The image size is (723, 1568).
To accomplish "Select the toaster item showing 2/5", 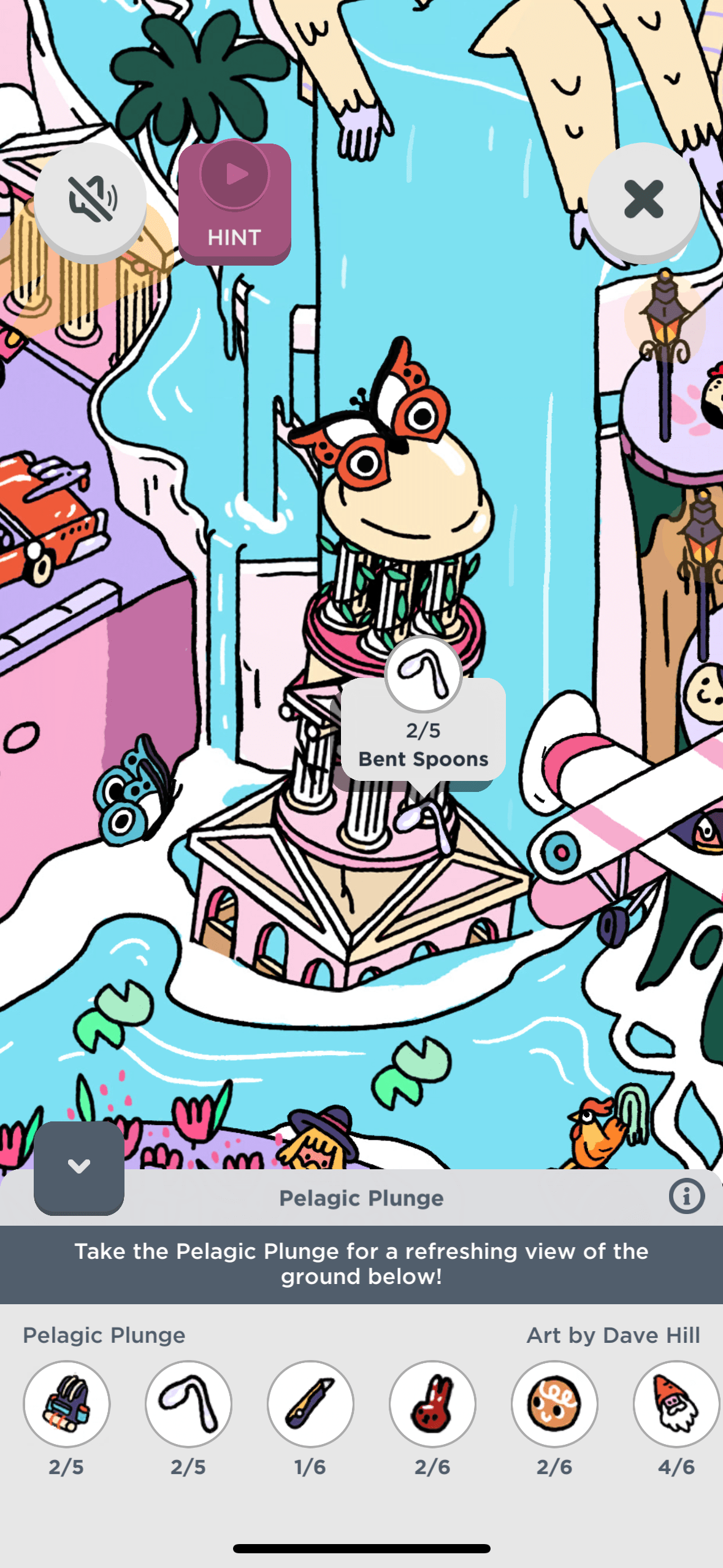I will (66, 1404).
